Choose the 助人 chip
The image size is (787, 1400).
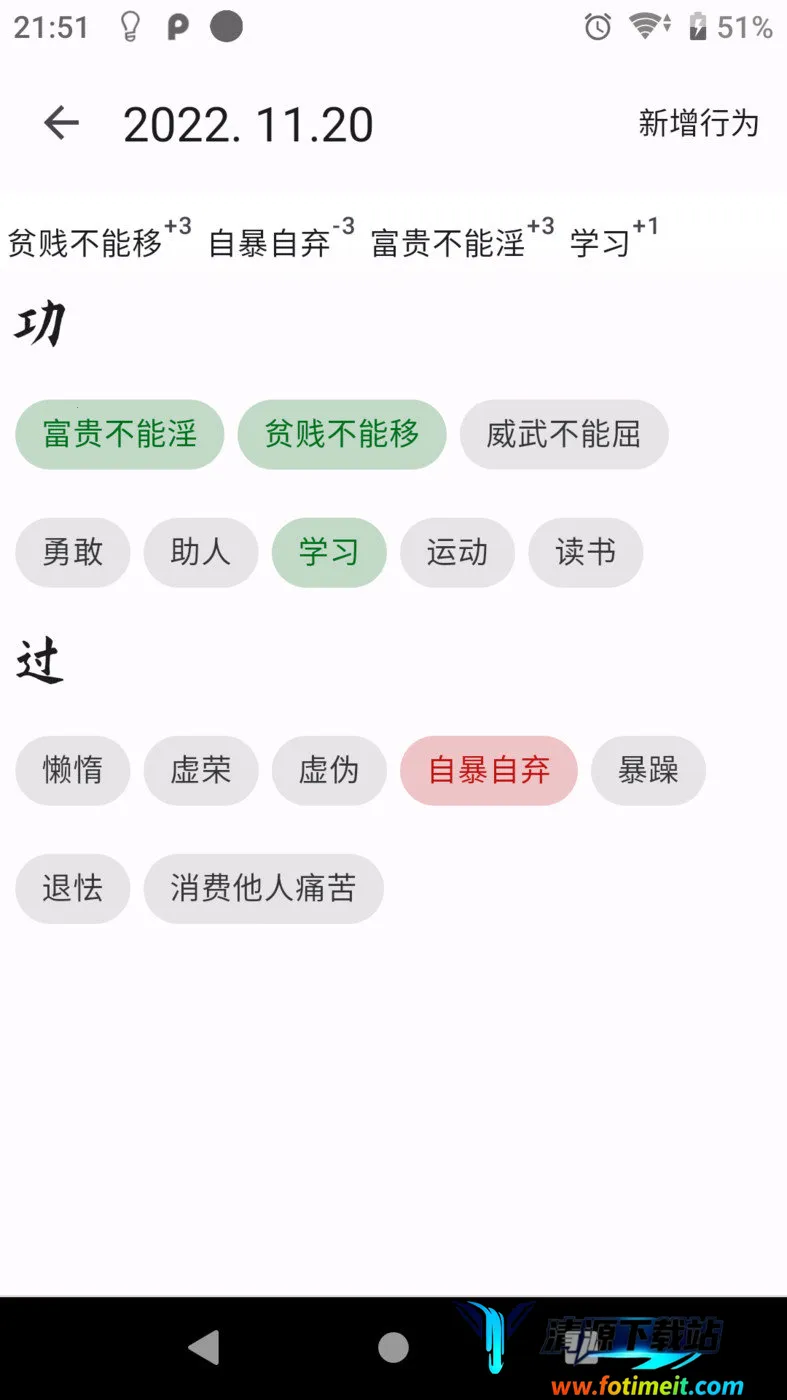coord(201,552)
